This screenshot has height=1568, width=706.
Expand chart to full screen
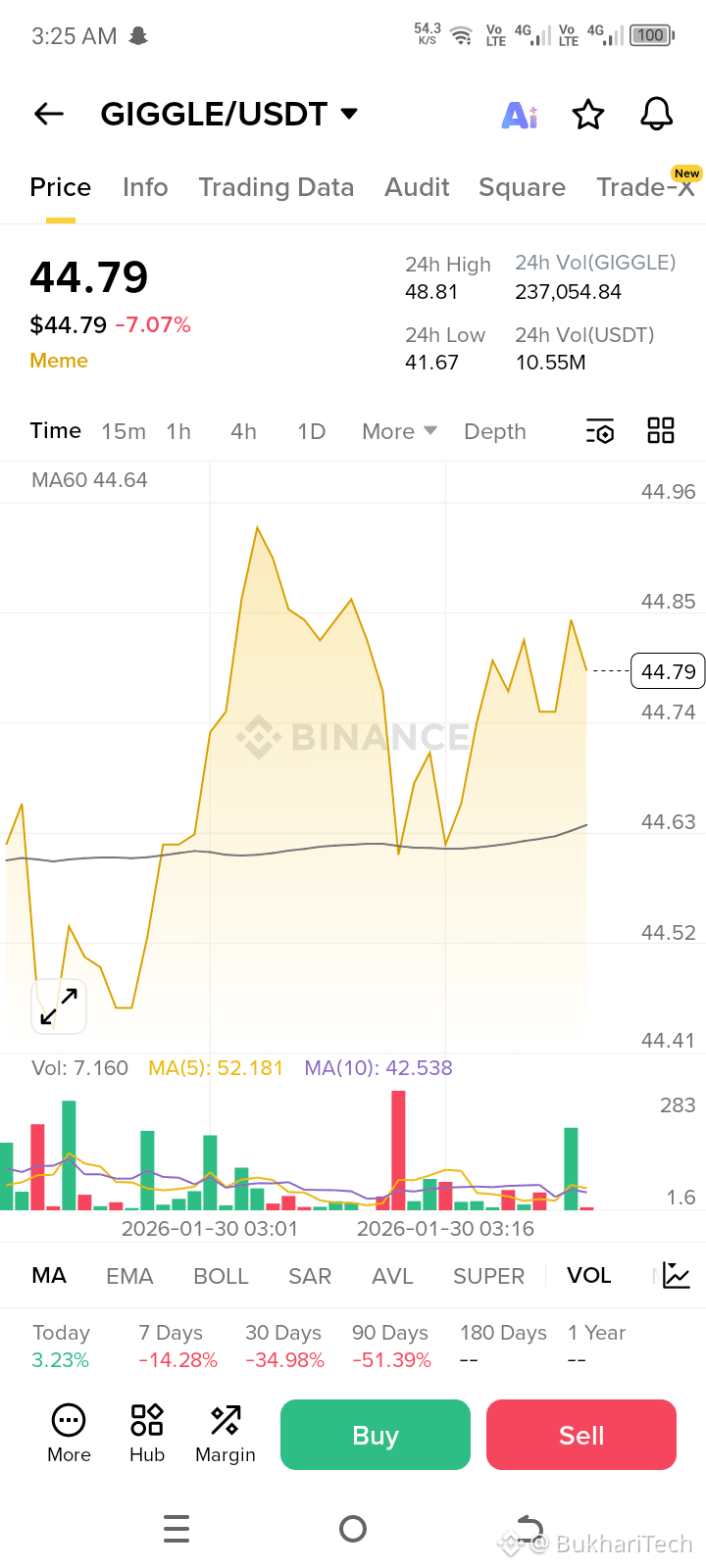click(59, 1006)
